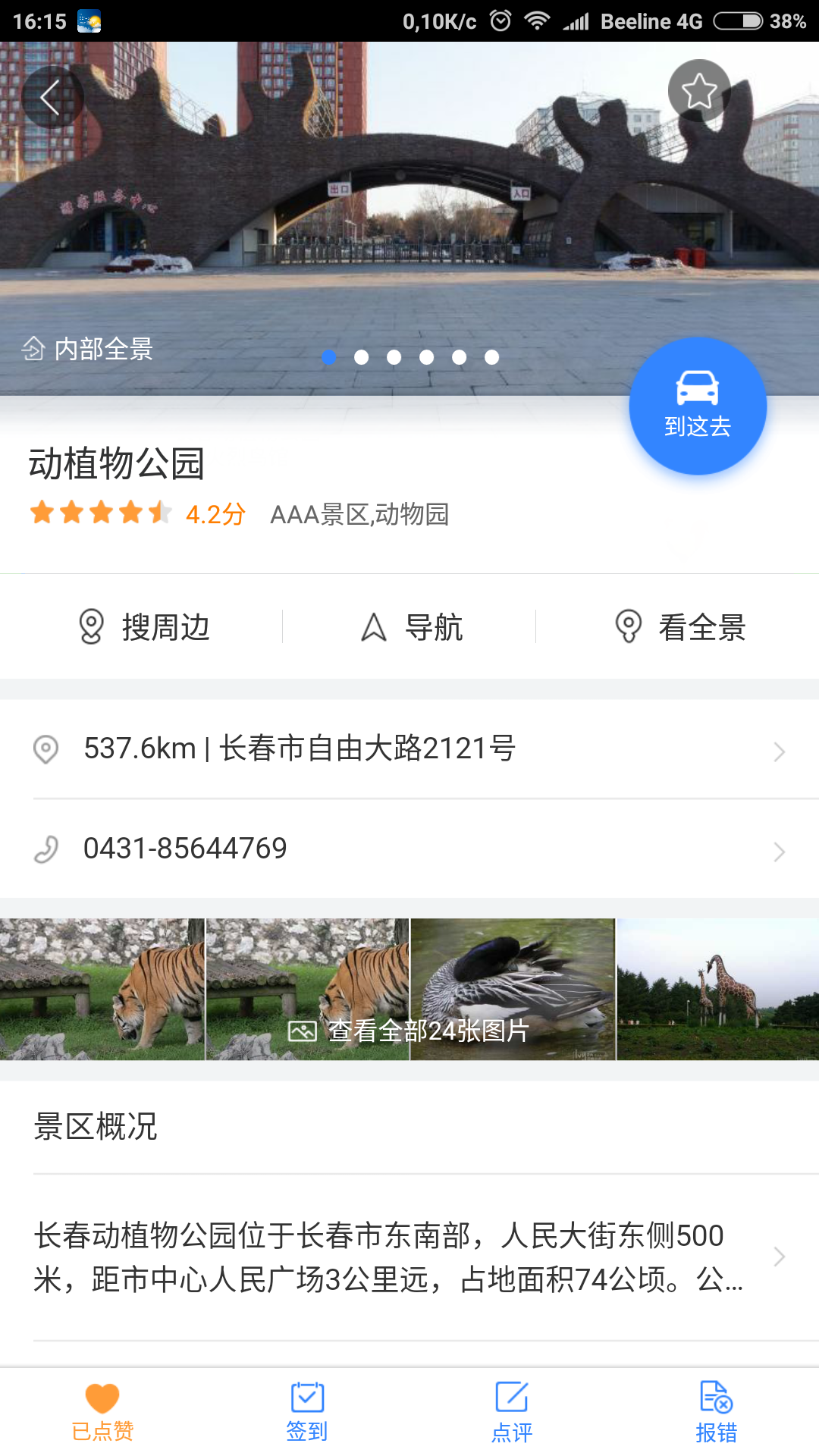
Task: Go back using the top-left arrow
Action: click(x=51, y=97)
